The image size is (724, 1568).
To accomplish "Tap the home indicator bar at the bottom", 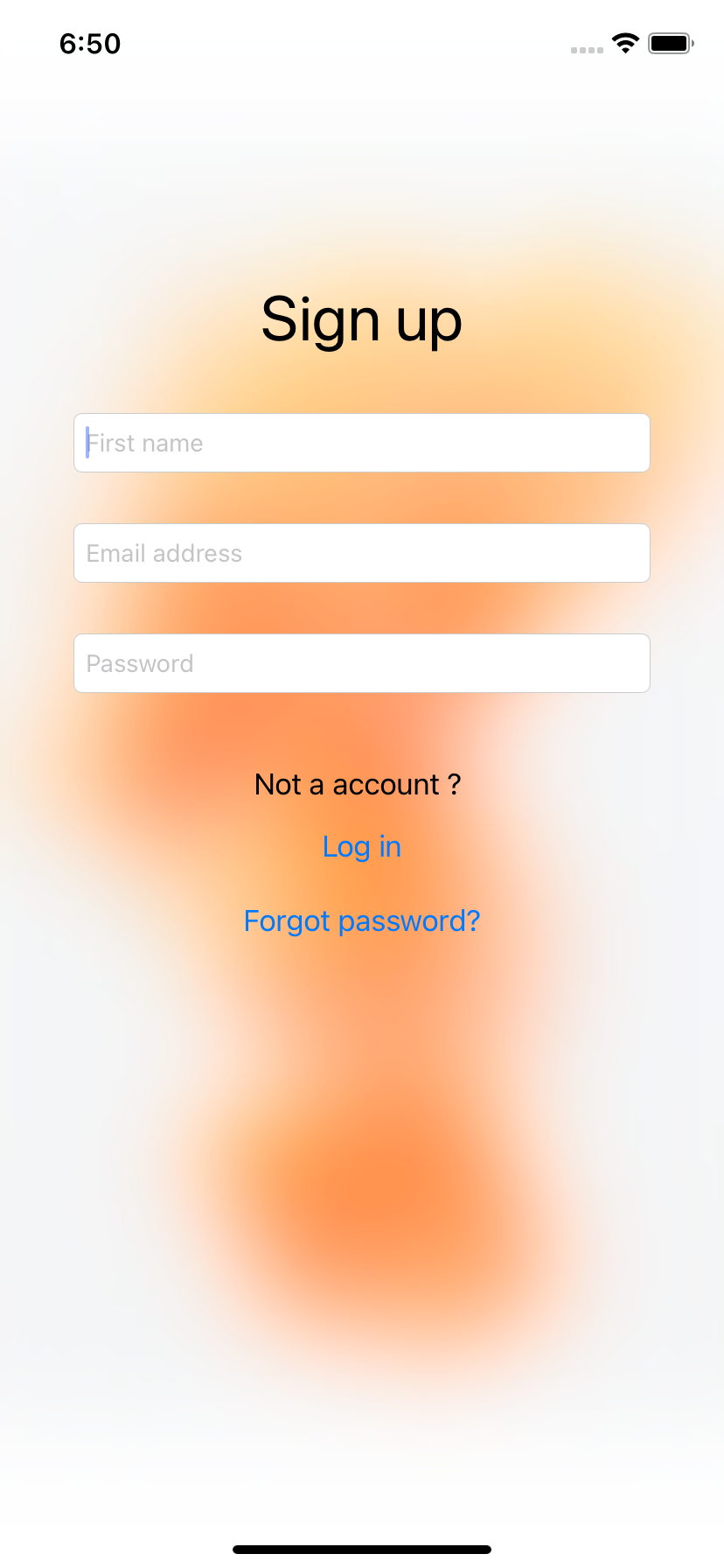I will (362, 1547).
